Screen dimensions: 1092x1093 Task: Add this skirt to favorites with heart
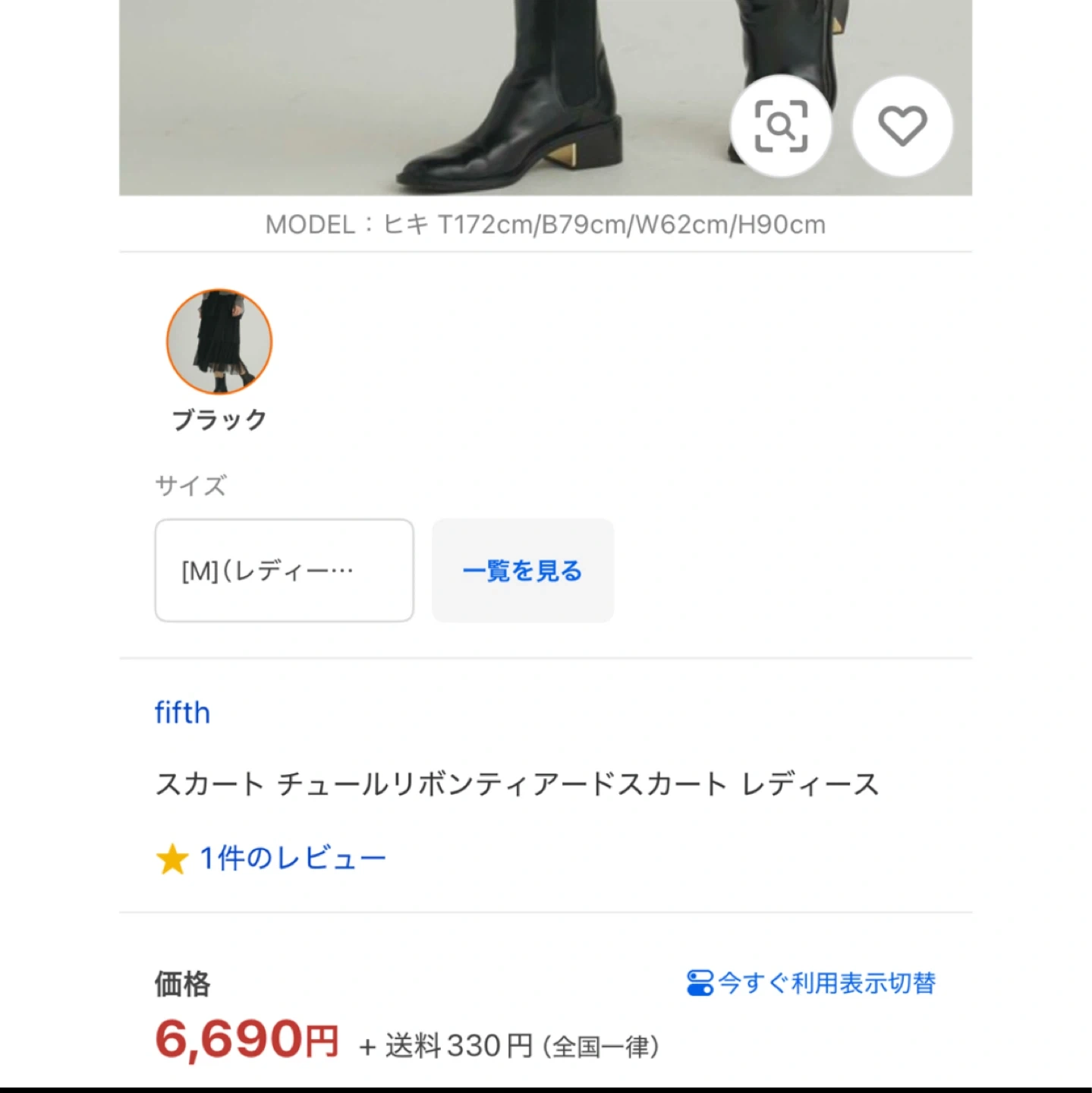[902, 126]
